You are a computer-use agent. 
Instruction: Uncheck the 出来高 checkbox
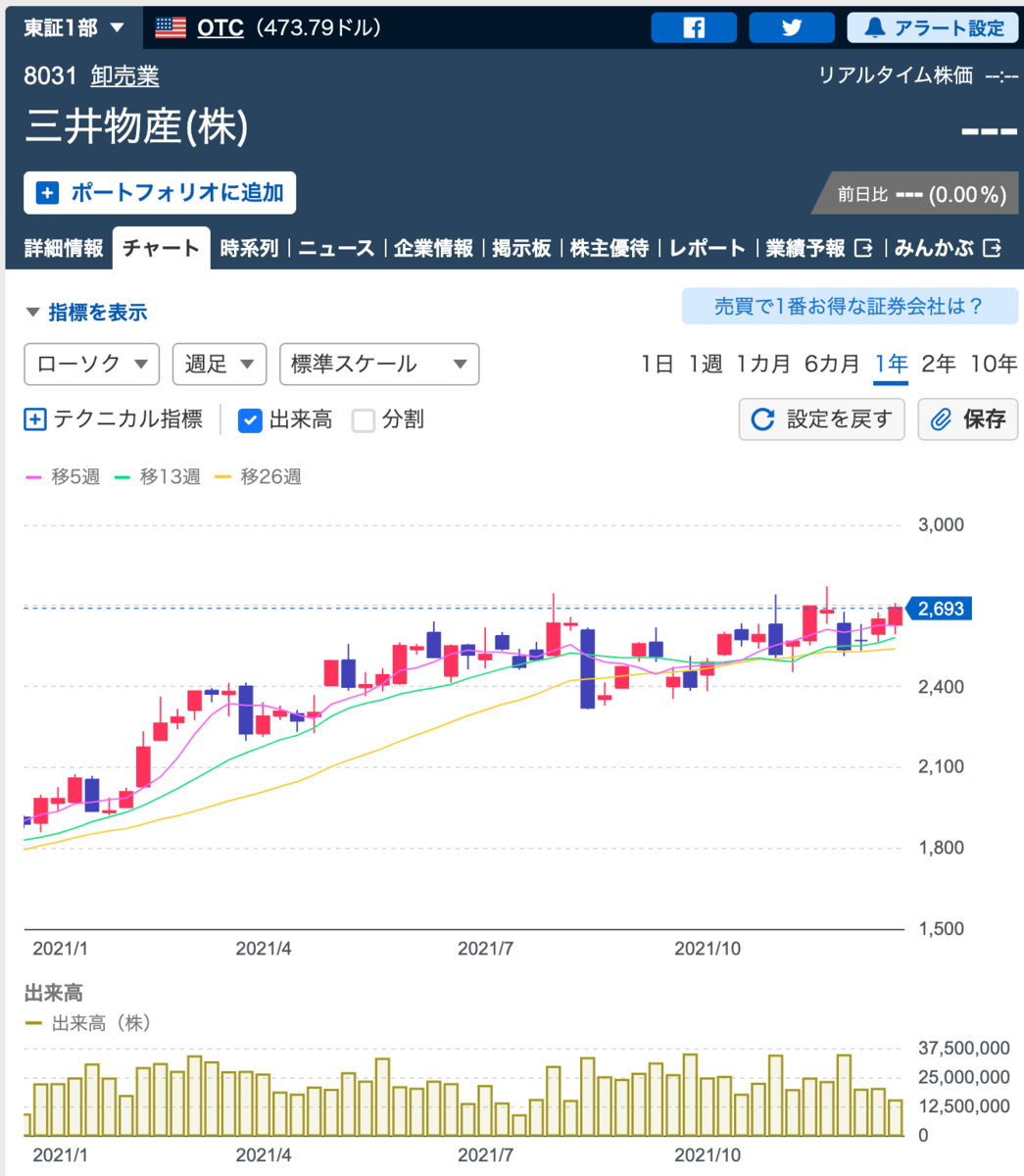pos(251,420)
